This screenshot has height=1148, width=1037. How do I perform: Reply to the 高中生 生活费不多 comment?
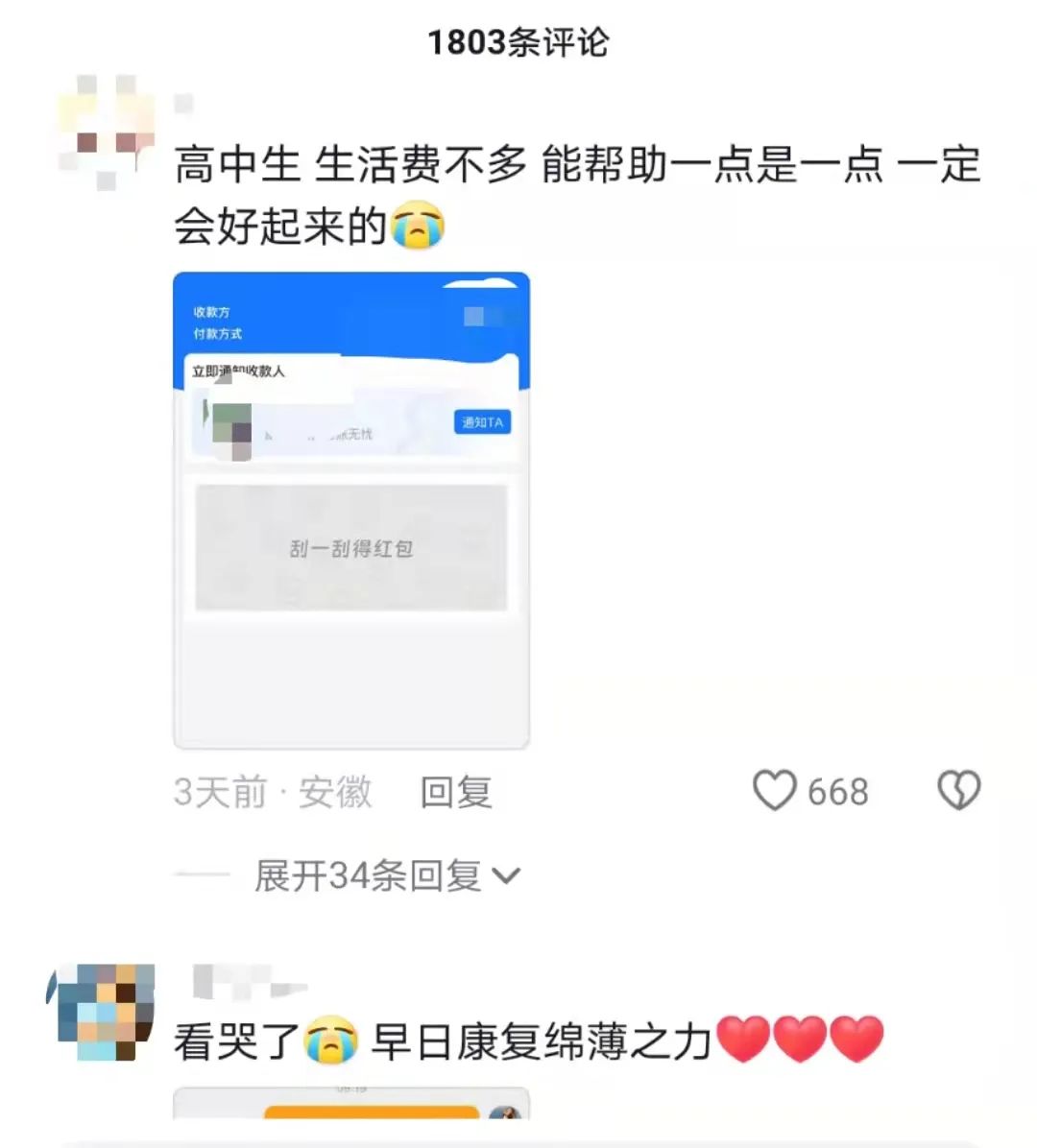(456, 793)
